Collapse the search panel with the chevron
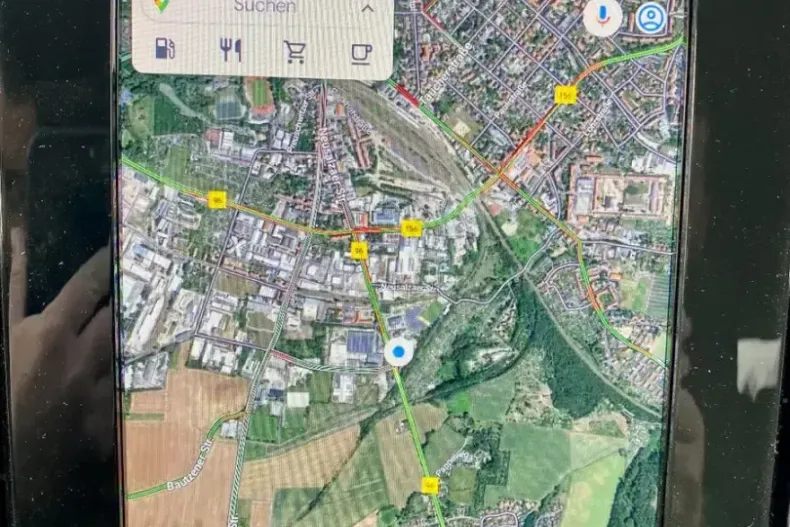Viewport: 790px width, 527px height. pos(367,9)
